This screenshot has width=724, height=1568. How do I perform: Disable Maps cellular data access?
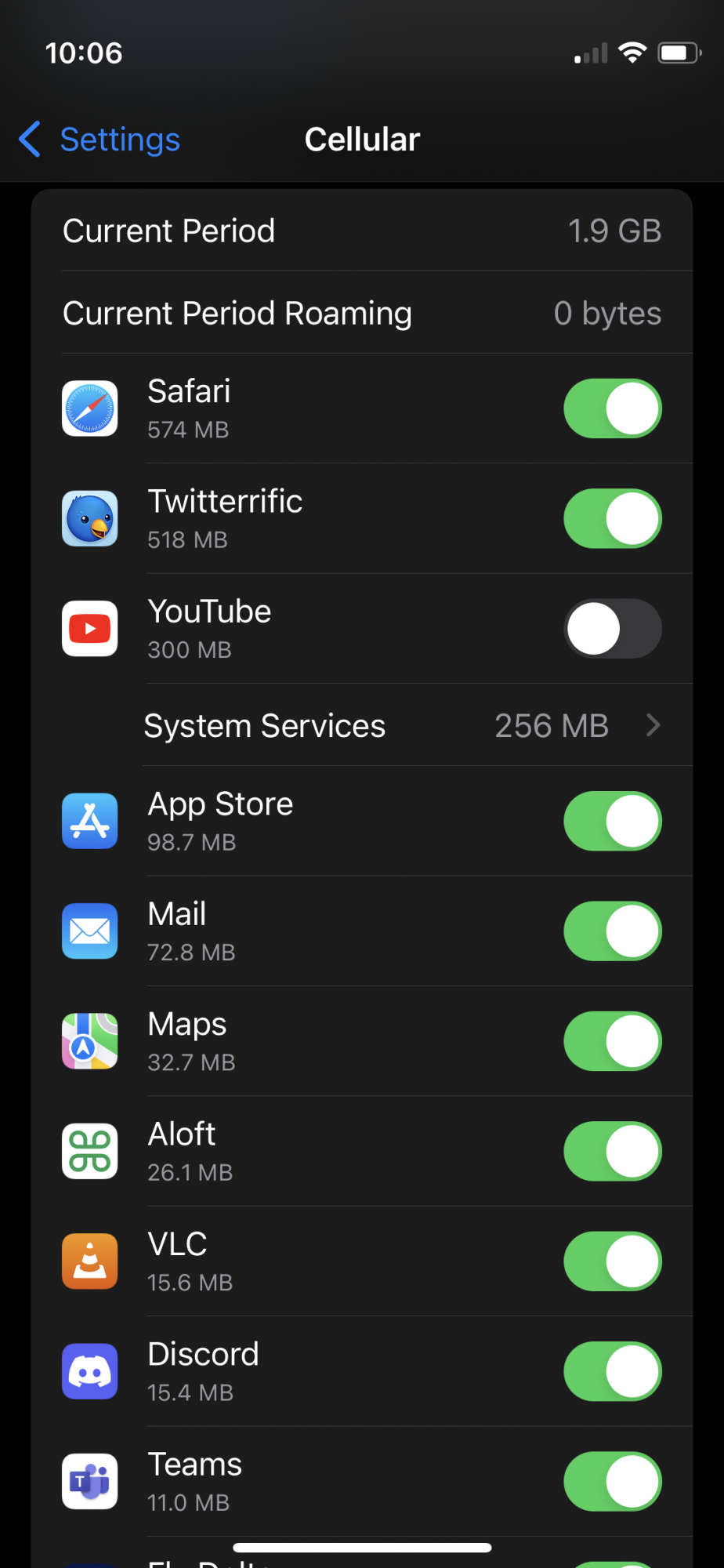[x=612, y=1041]
